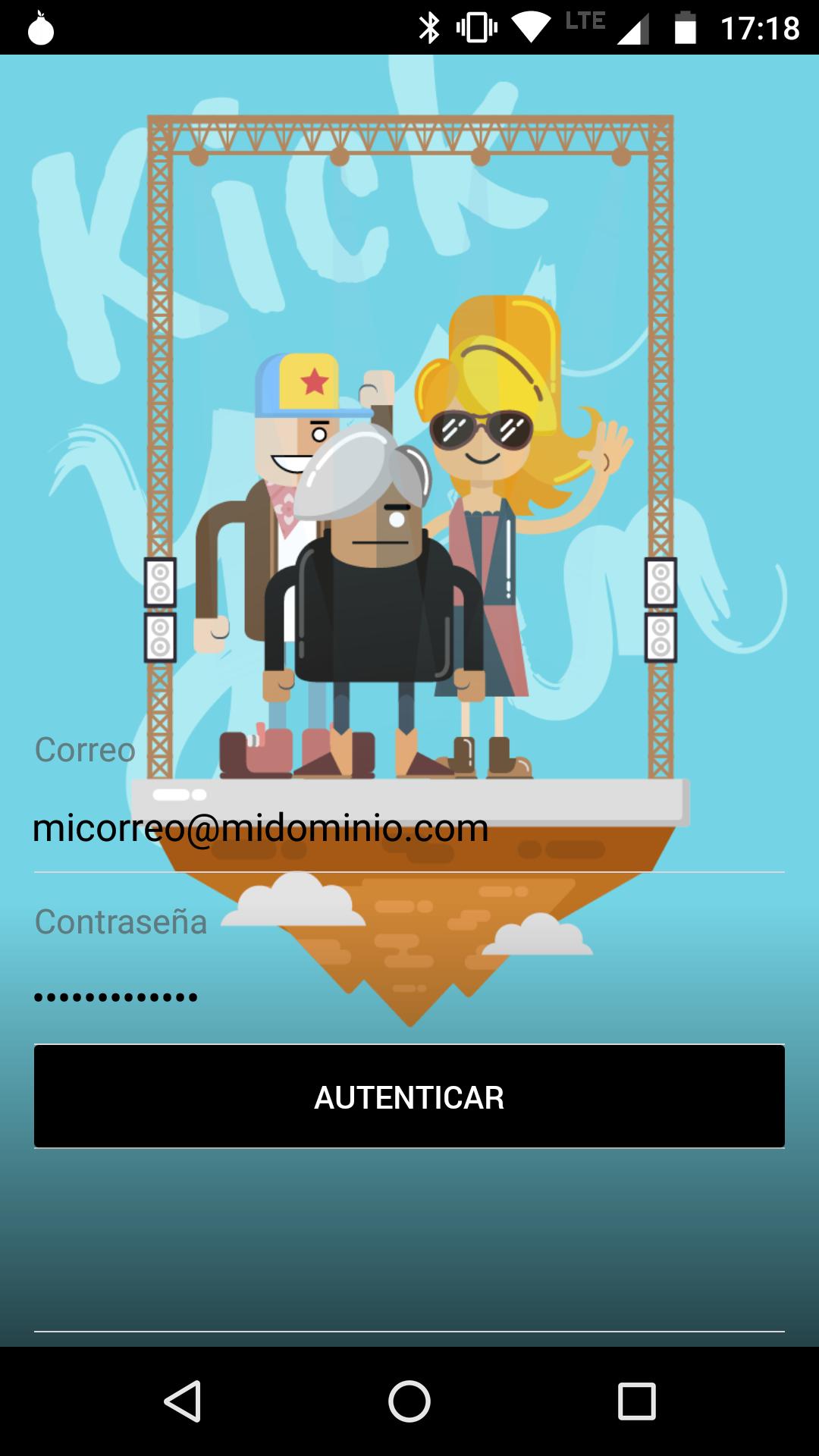Go back with the system back button

(182, 1401)
